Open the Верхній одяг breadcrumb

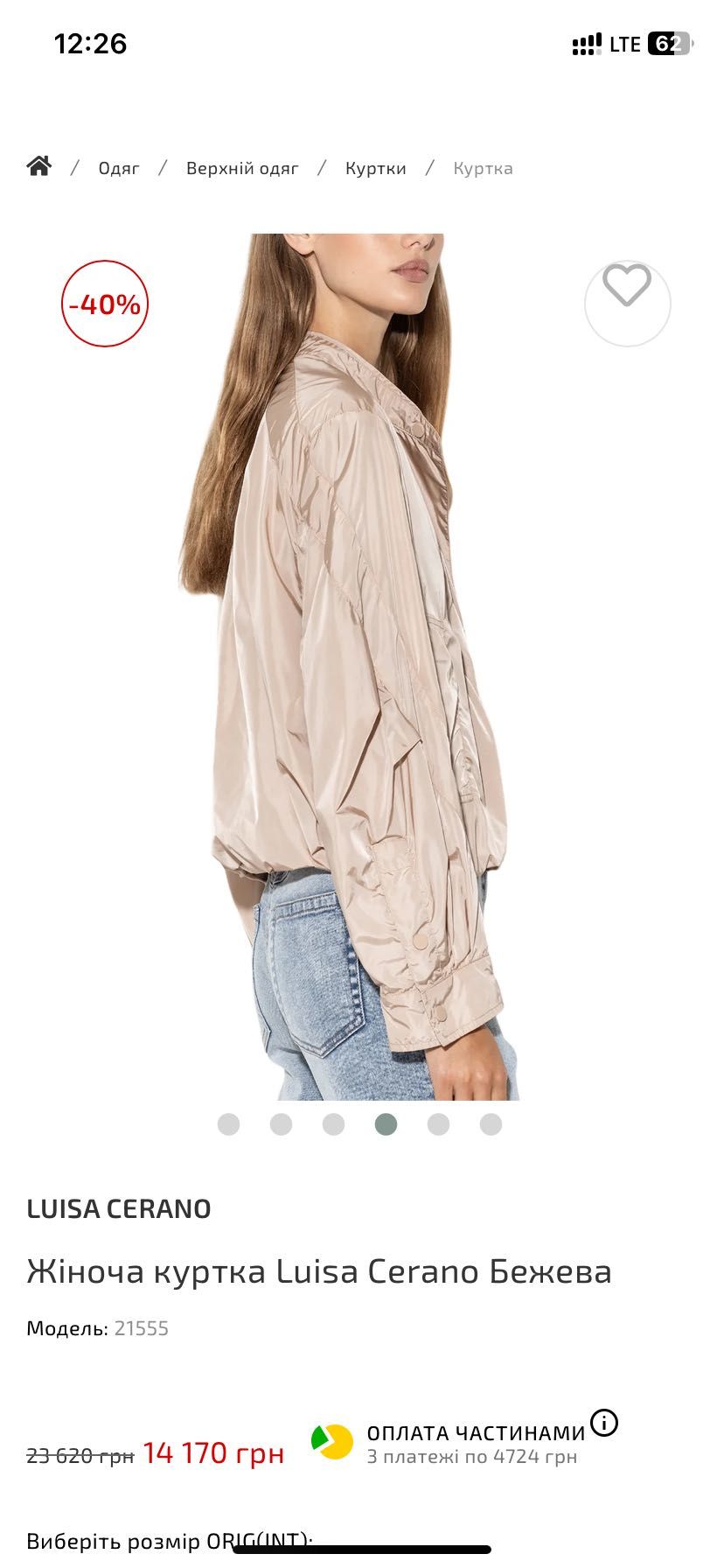pos(242,168)
